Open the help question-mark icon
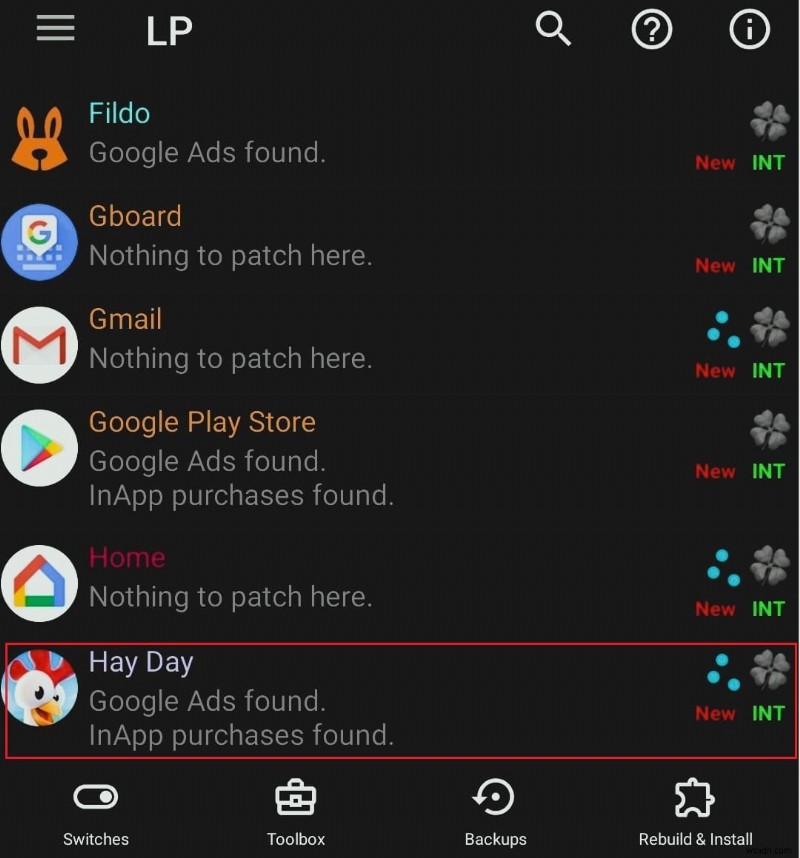The width and height of the screenshot is (800, 858). click(x=652, y=30)
